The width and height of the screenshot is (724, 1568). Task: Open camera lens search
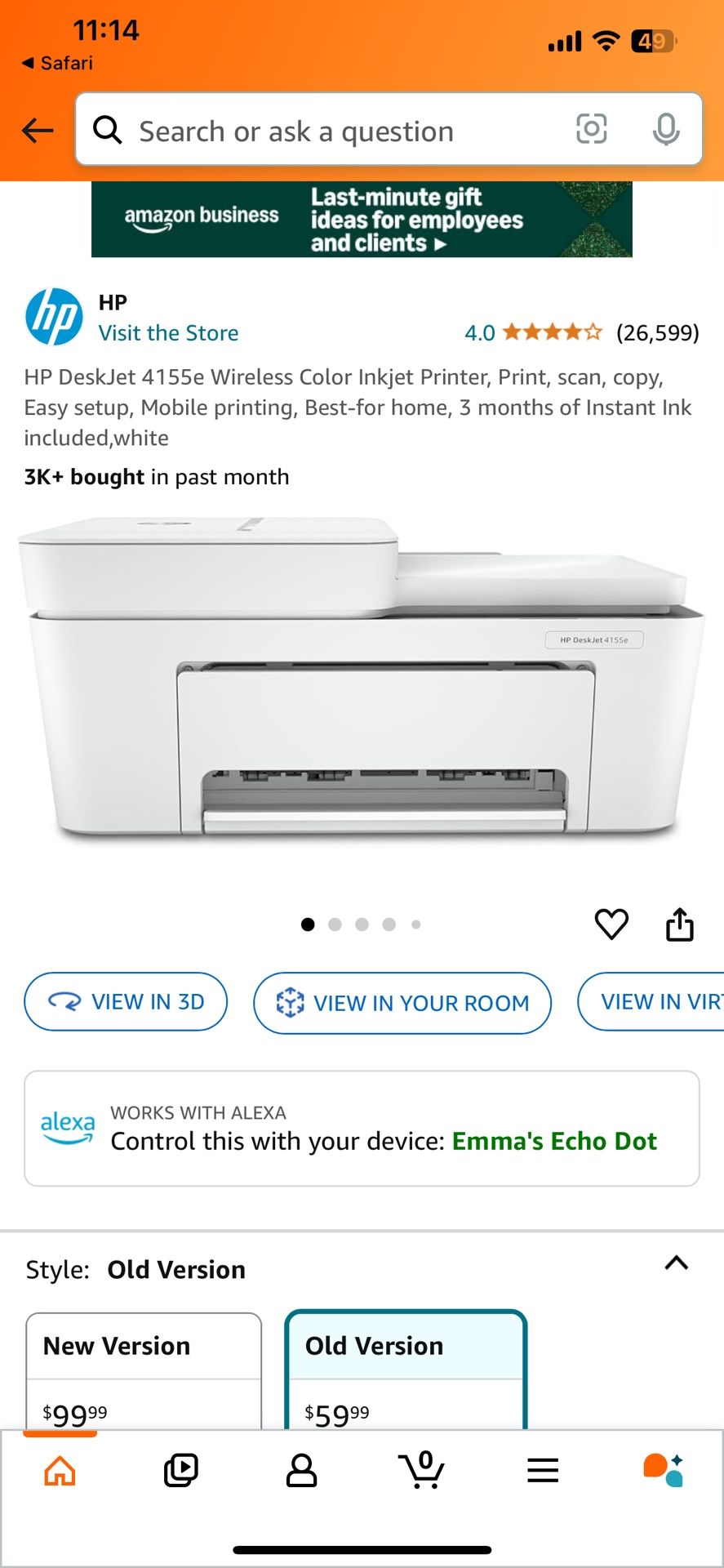591,129
